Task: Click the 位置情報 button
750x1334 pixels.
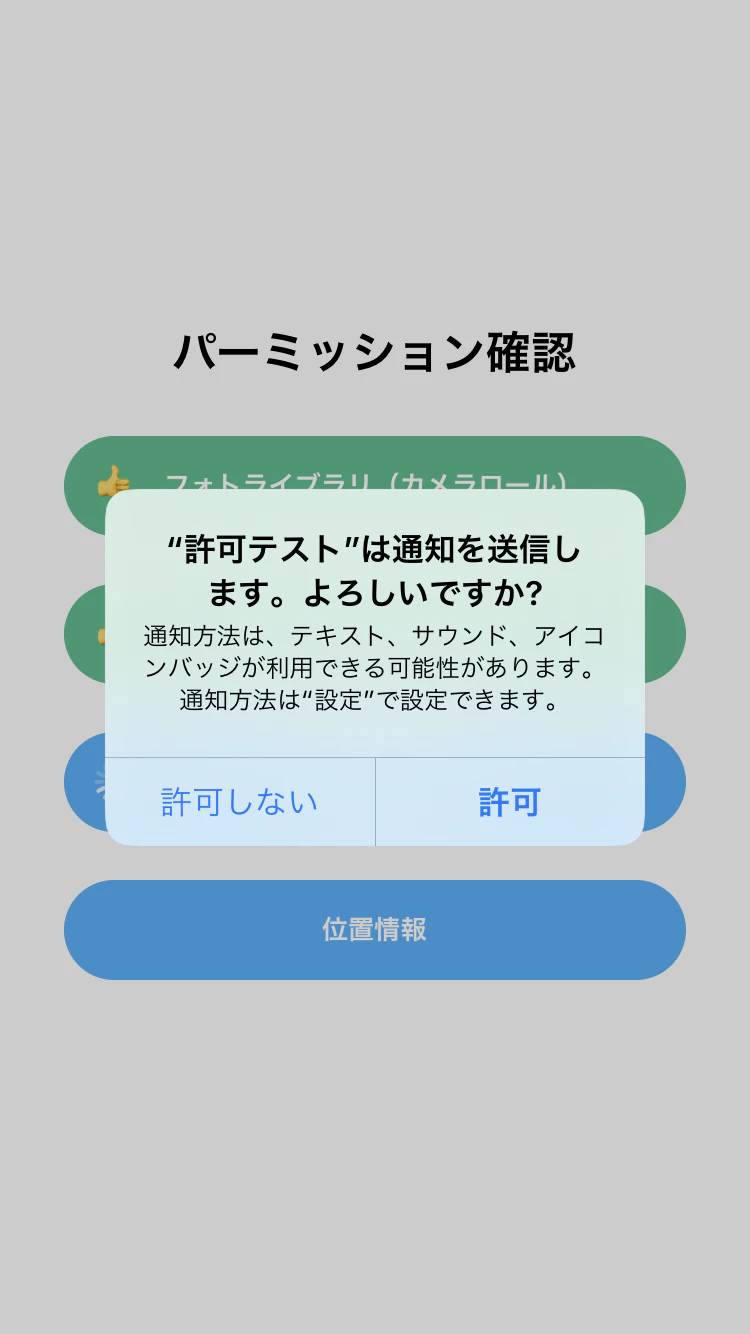Action: click(375, 929)
